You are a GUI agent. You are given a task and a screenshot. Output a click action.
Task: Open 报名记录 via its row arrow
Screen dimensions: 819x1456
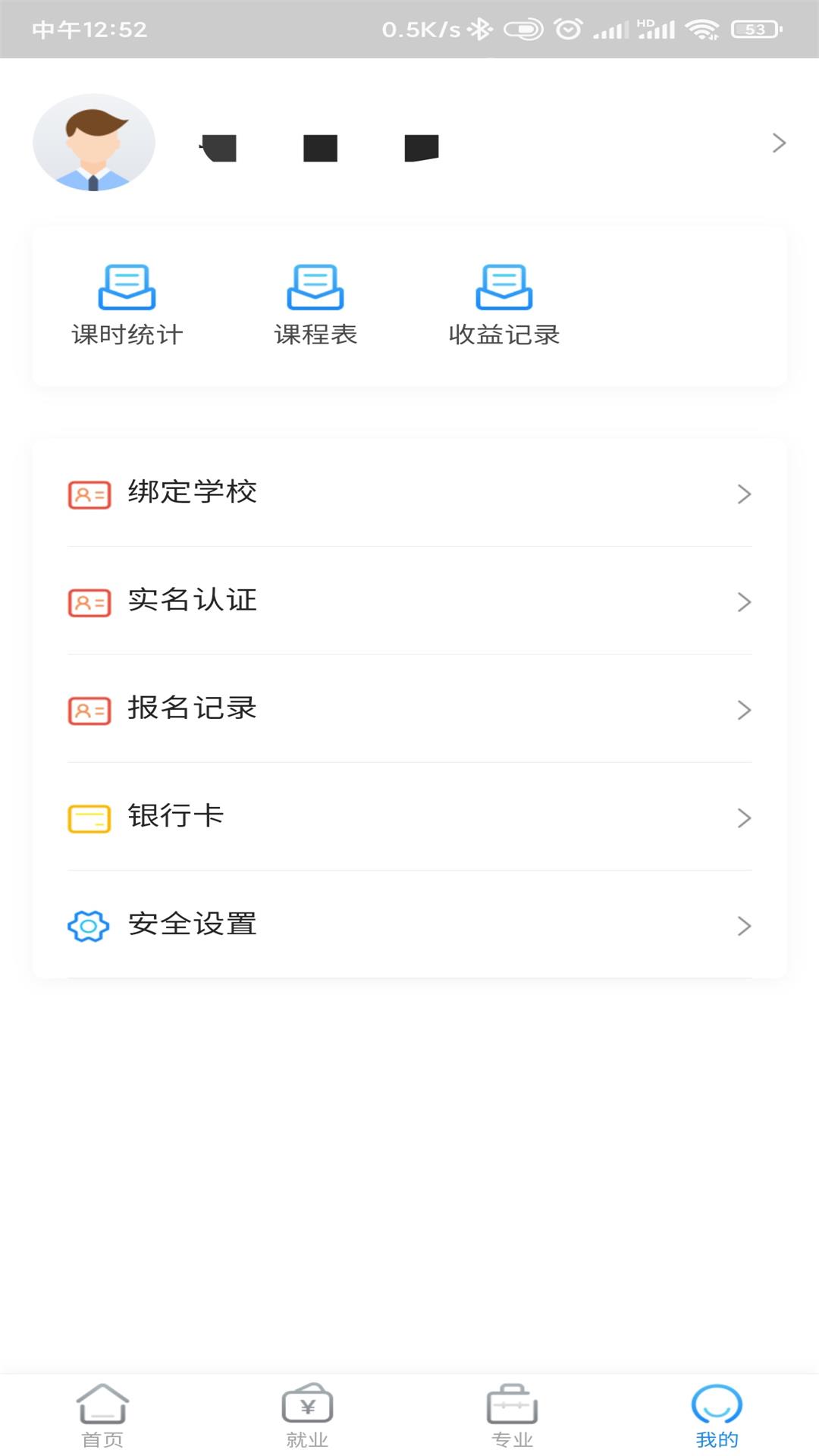click(743, 711)
